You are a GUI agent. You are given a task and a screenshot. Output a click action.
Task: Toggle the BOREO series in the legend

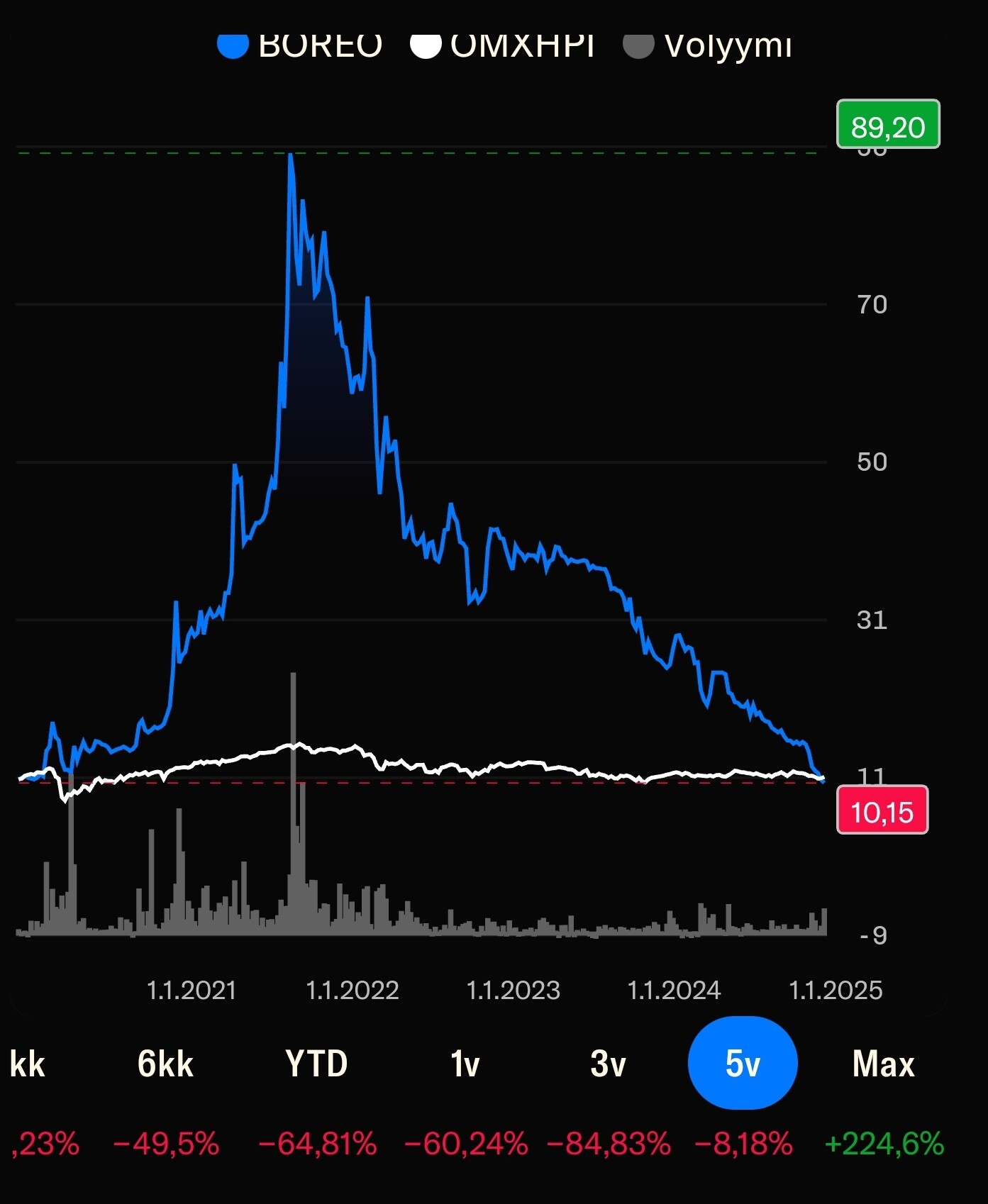click(301, 45)
